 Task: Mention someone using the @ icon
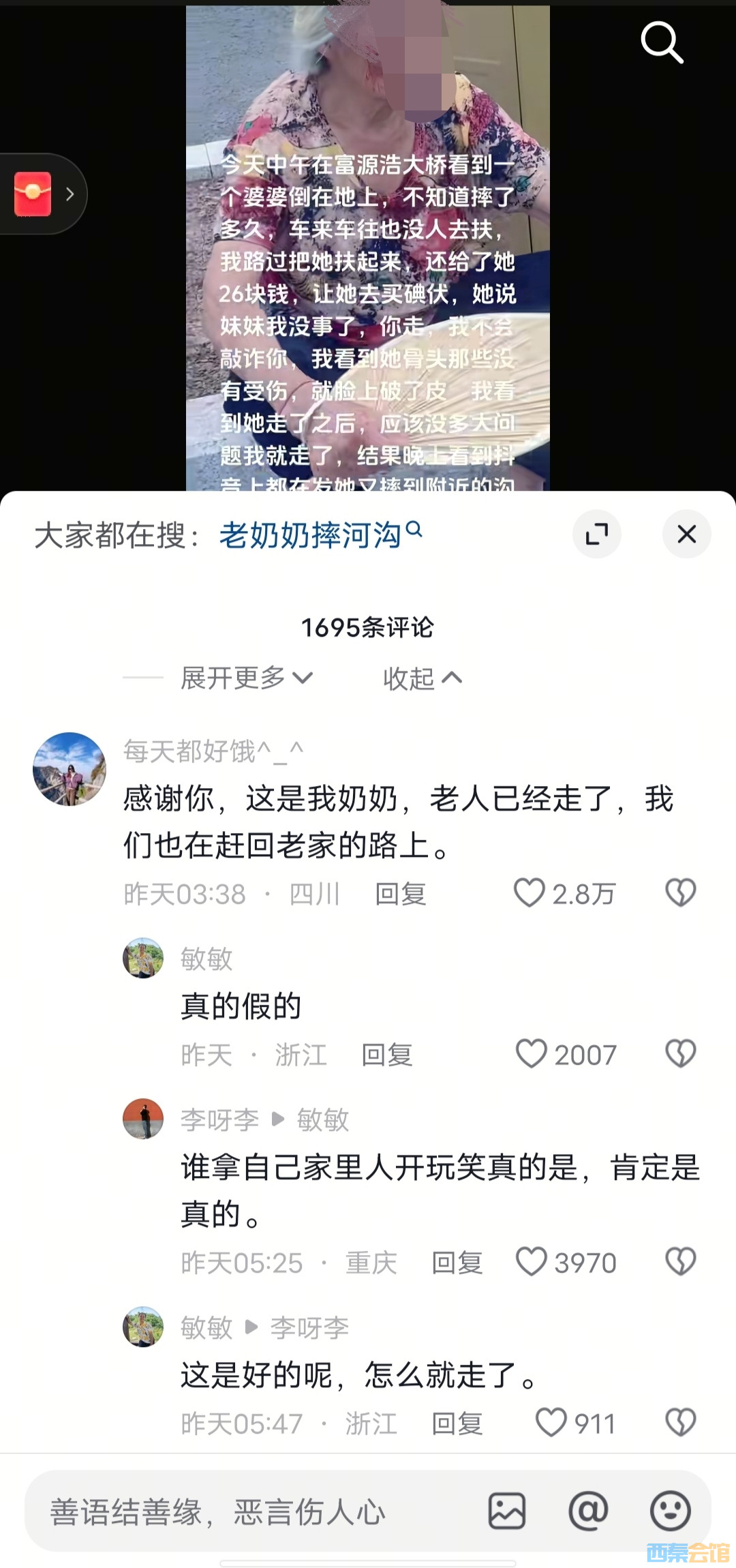tap(588, 1511)
